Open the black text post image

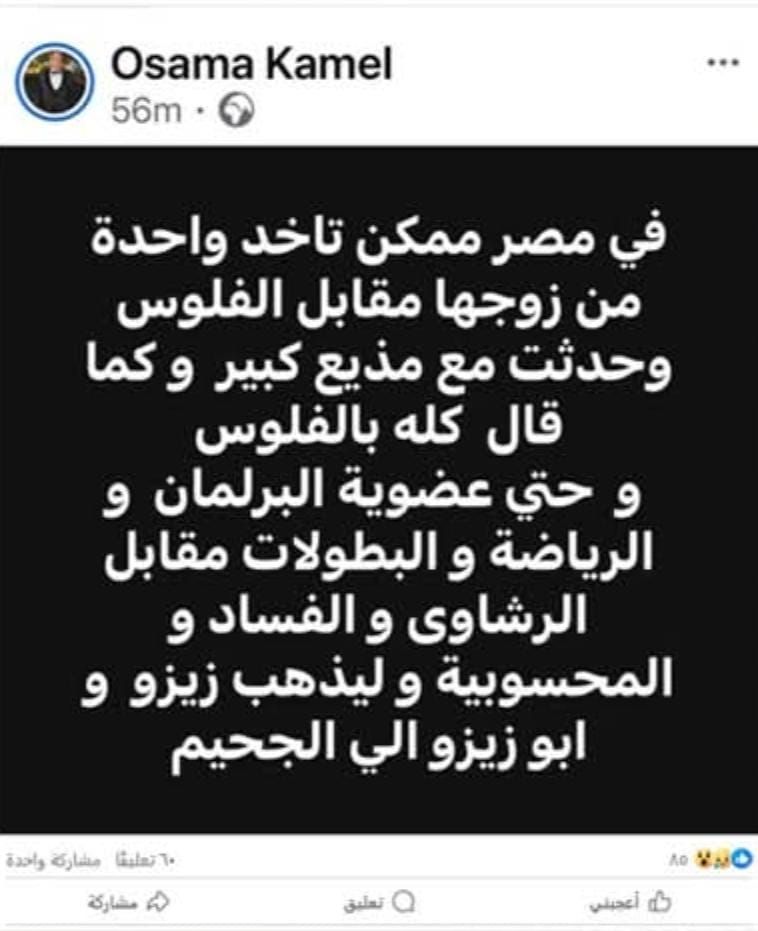click(x=379, y=490)
